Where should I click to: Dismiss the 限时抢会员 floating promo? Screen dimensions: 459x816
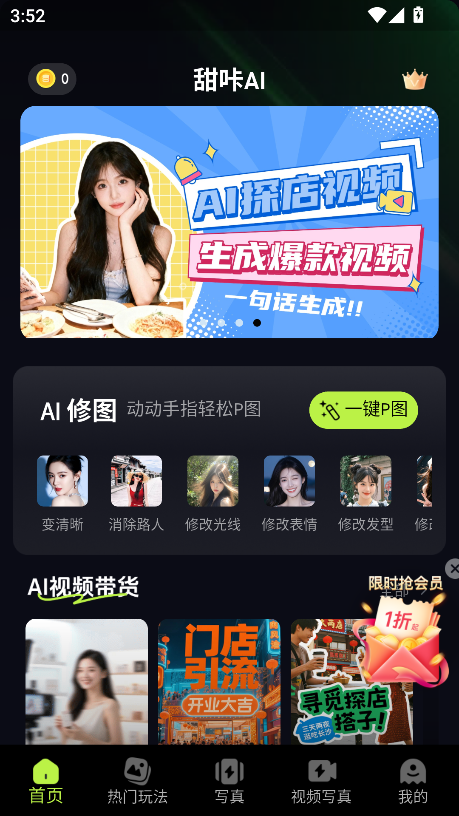(453, 569)
